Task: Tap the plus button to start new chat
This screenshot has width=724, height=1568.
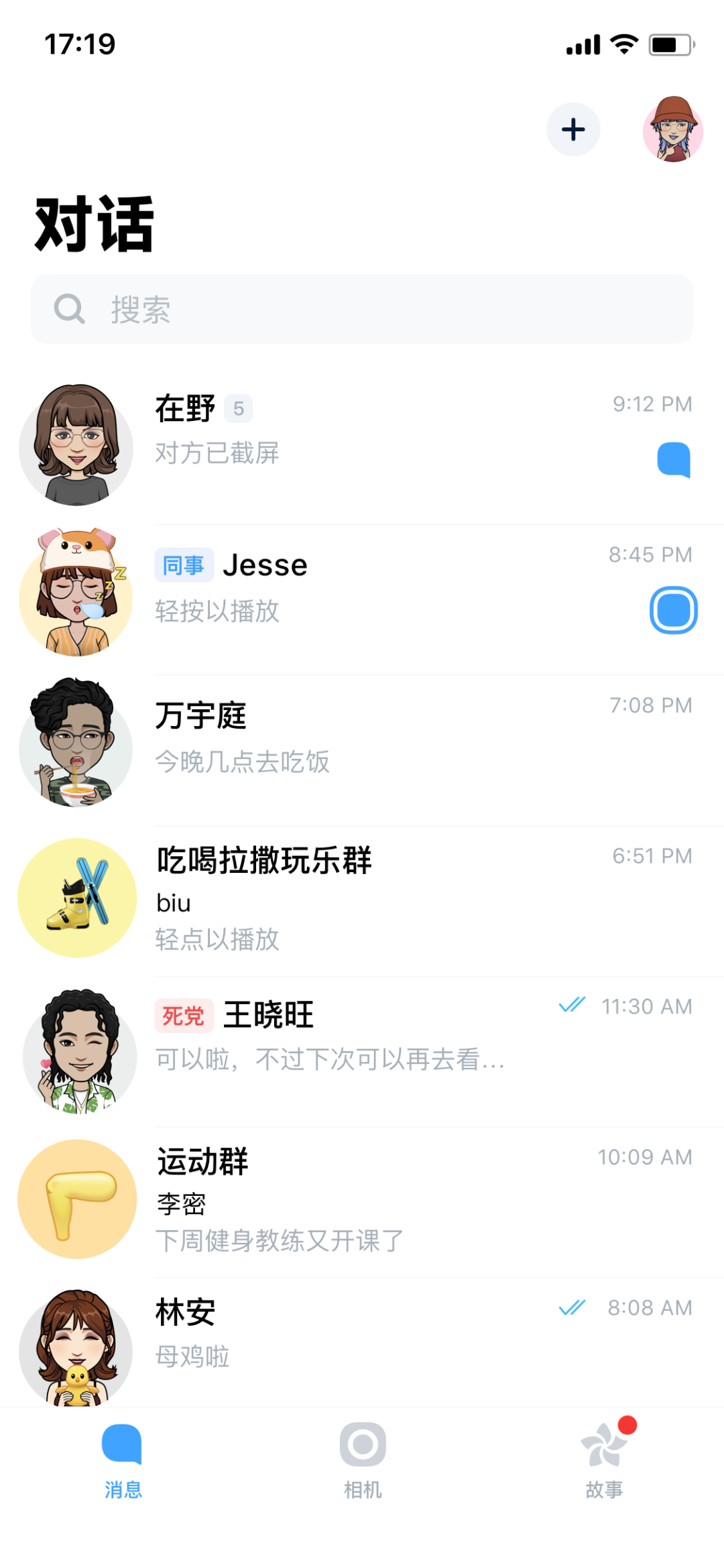Action: 572,129
